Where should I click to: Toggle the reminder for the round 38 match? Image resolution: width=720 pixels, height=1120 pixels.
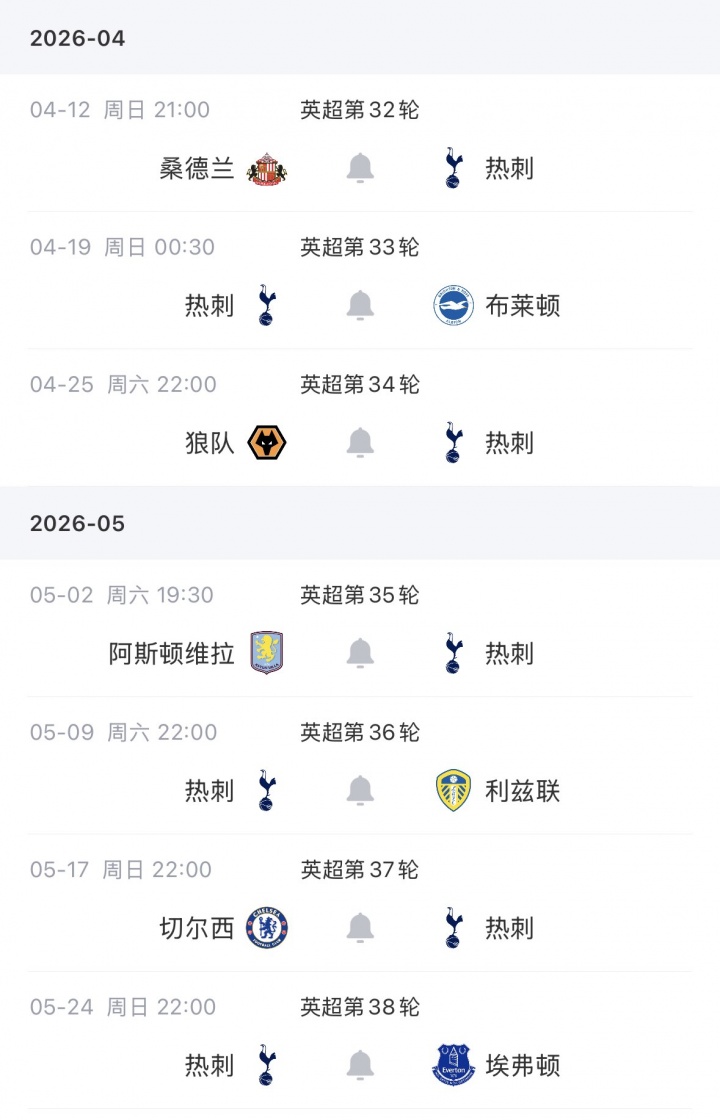pyautogui.click(x=359, y=1065)
